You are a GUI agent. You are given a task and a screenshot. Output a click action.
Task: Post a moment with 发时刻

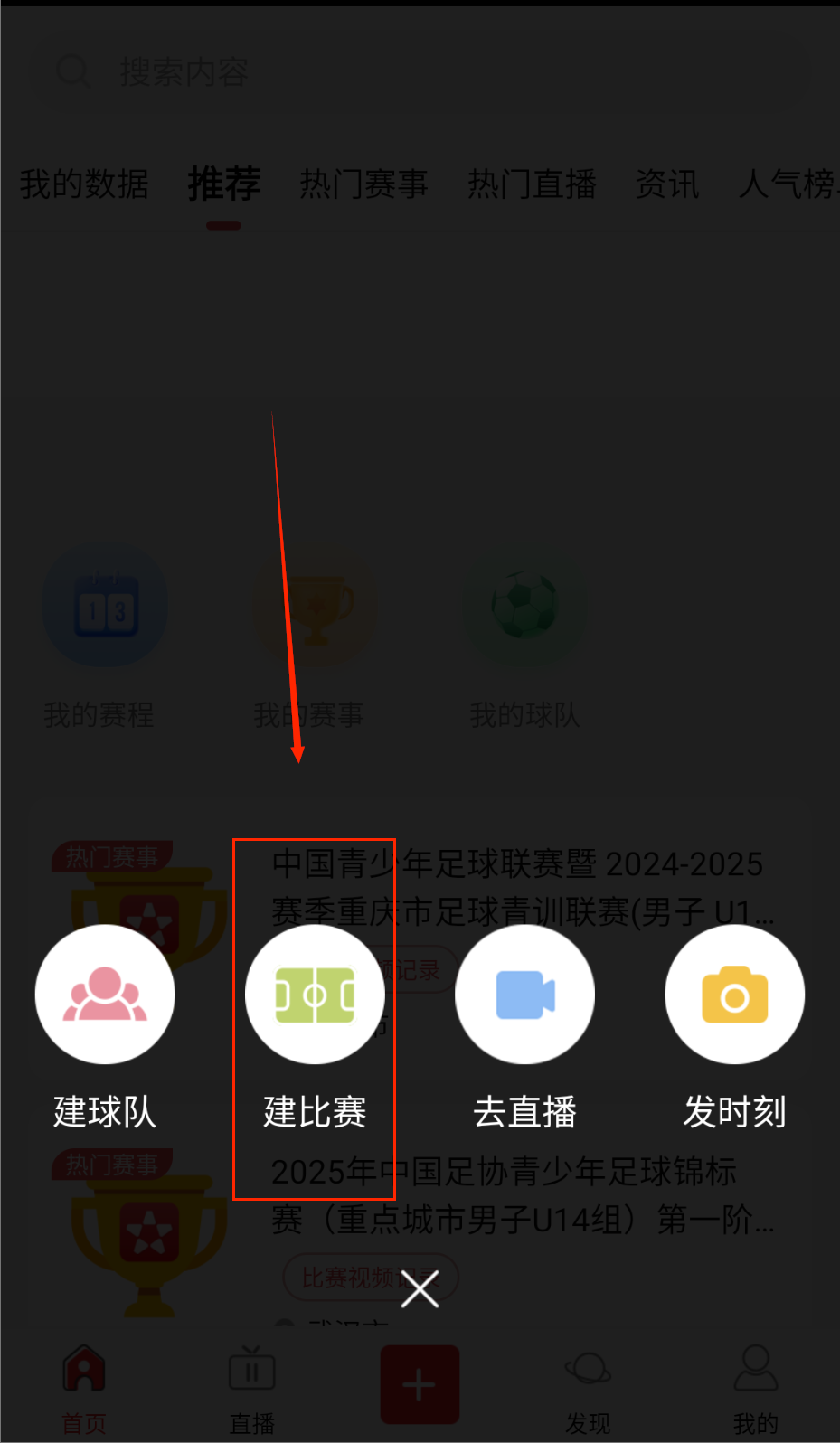click(734, 995)
